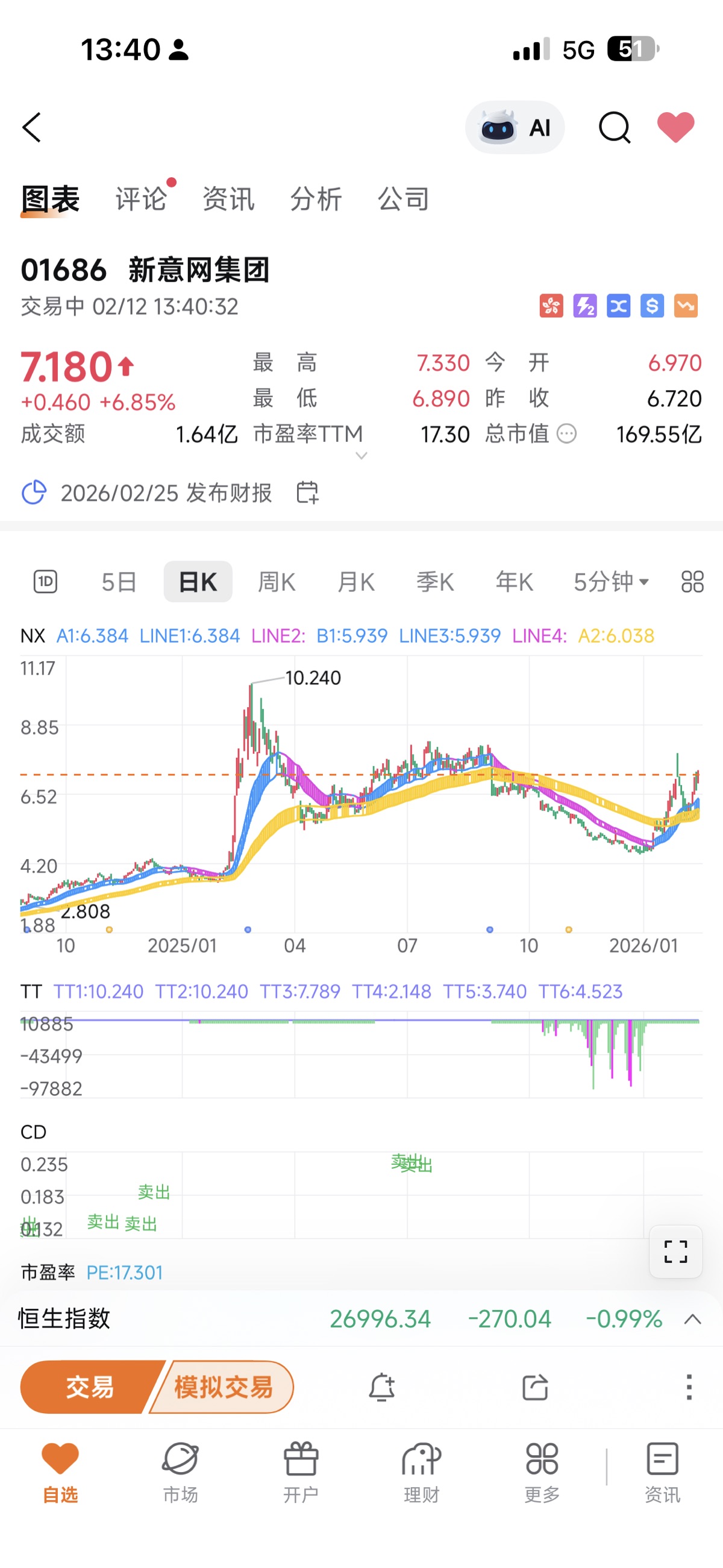Go back to the previous page

tap(32, 127)
